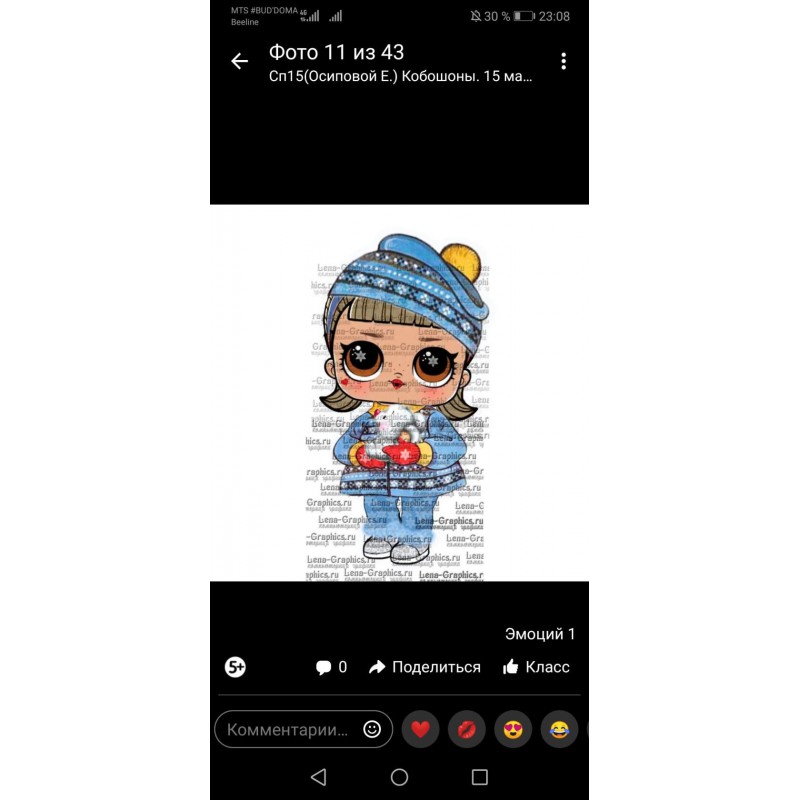800x800 pixels.
Task: Focus the Комментарии input field
Action: point(290,729)
